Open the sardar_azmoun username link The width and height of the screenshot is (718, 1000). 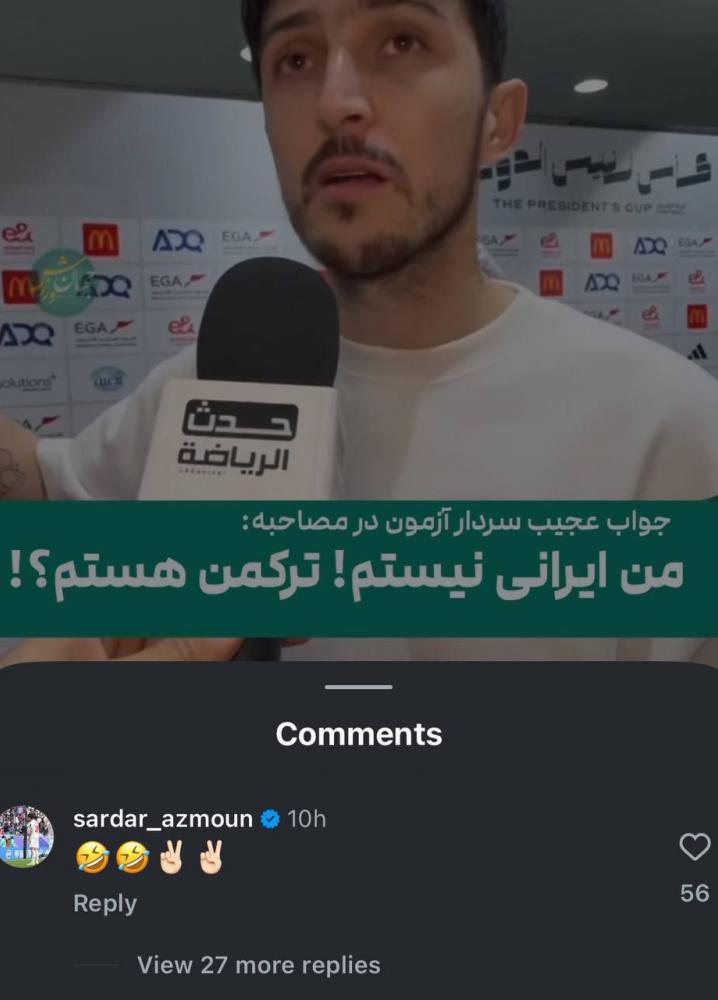163,819
